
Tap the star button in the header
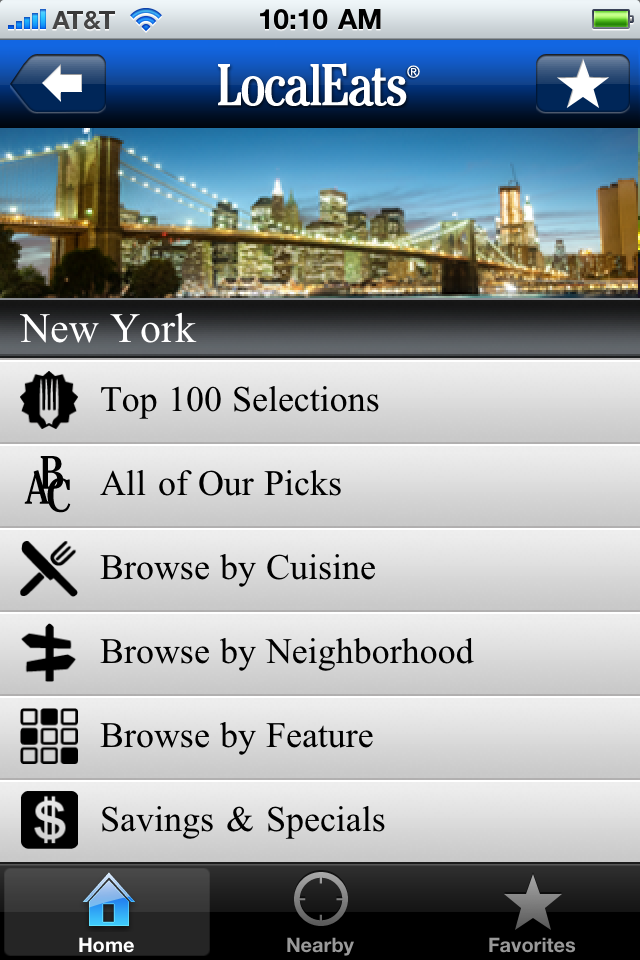click(x=582, y=84)
